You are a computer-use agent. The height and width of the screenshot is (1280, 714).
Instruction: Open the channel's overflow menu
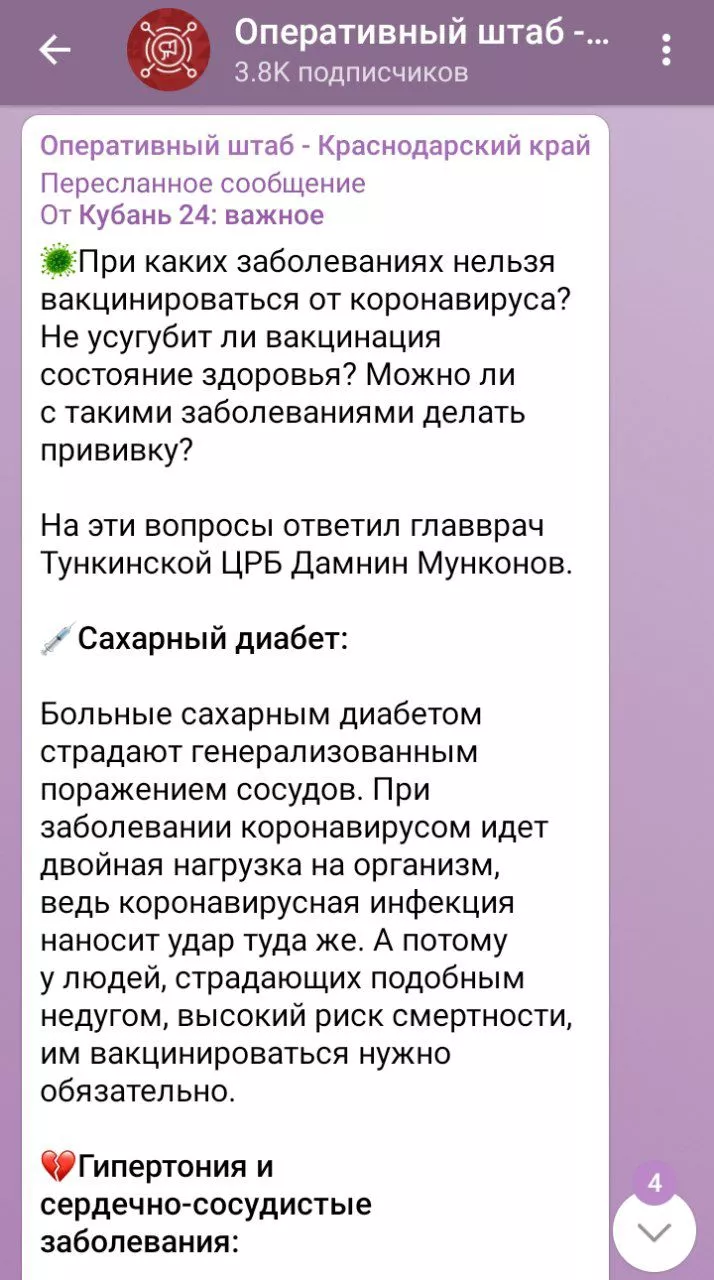pyautogui.click(x=667, y=51)
